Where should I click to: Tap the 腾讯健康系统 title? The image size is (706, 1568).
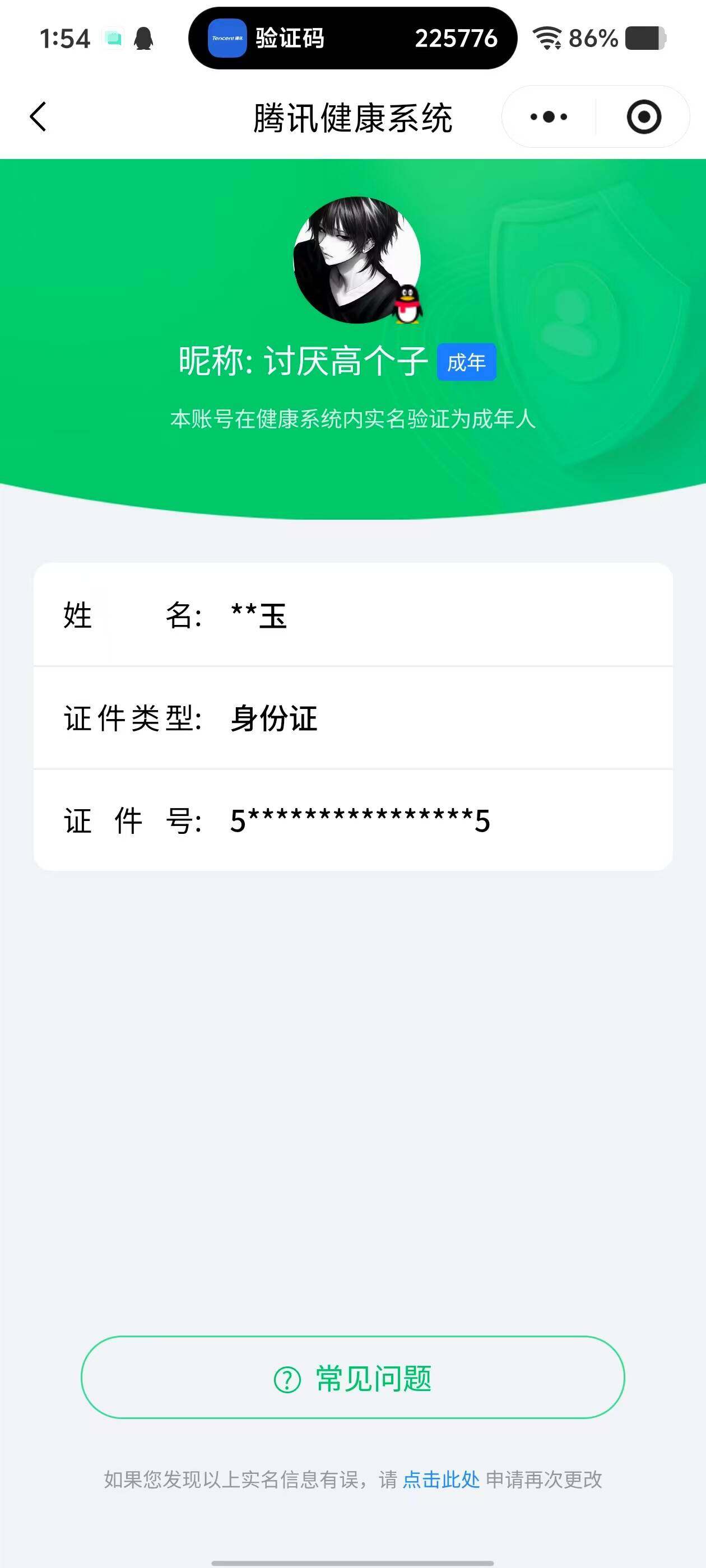pos(354,117)
